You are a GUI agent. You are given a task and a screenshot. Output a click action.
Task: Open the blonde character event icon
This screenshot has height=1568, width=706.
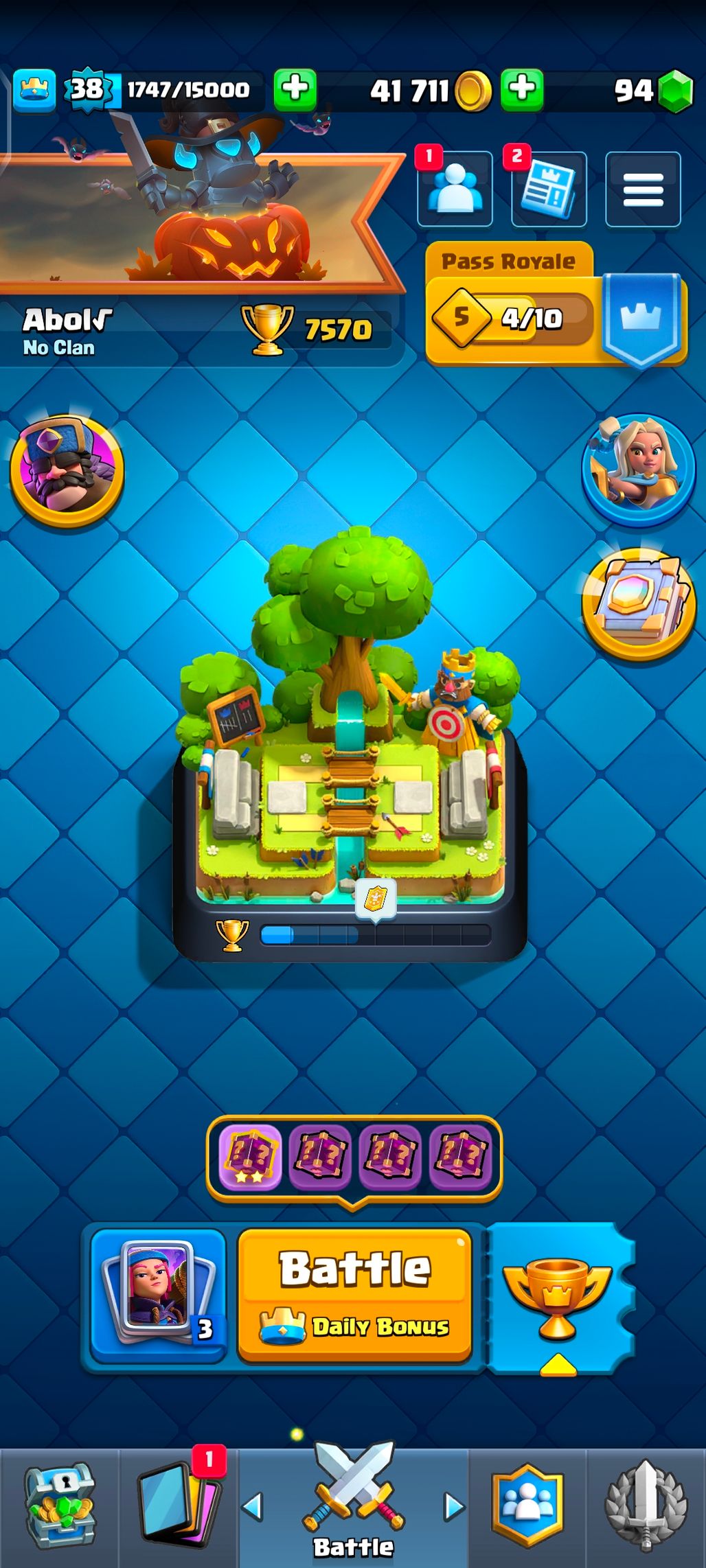pyautogui.click(x=639, y=470)
